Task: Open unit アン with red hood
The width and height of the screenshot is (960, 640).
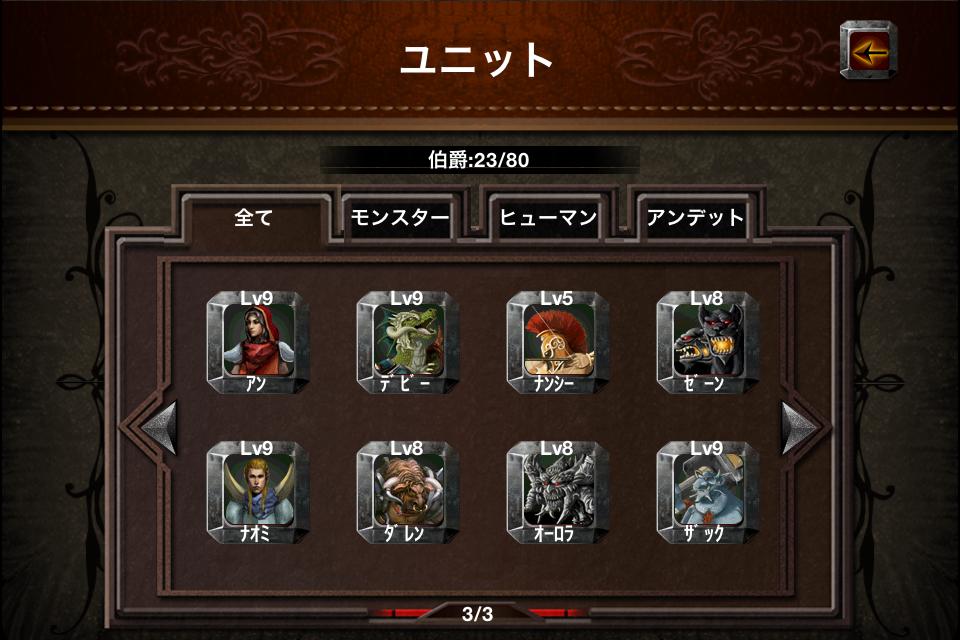Action: (258, 342)
